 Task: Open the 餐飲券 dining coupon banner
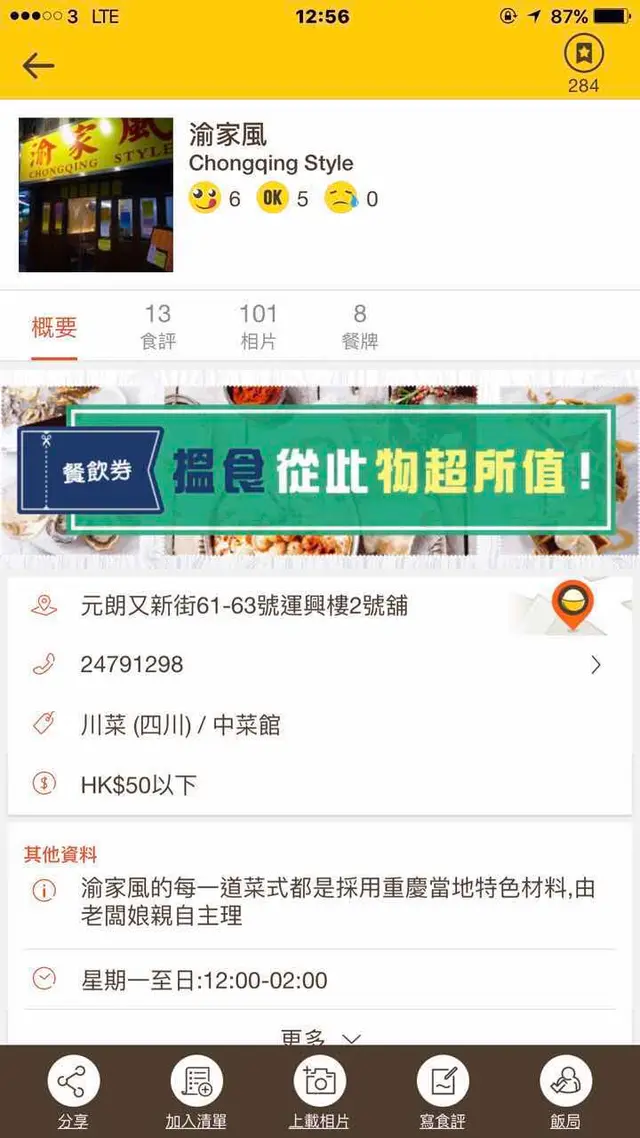coord(320,470)
